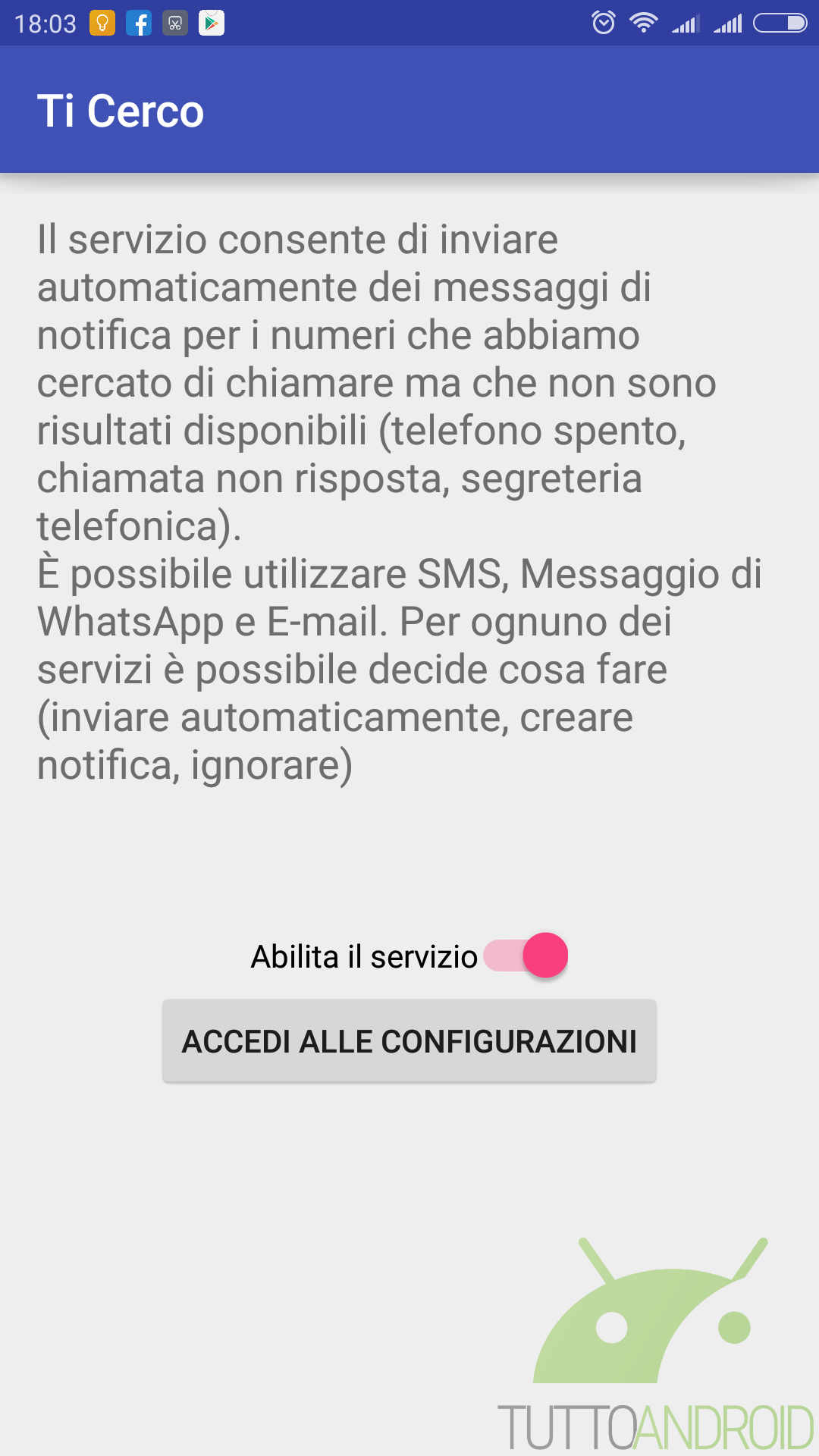This screenshot has width=819, height=1456.
Task: Disable the Abilita il servizio switch
Action: click(526, 955)
